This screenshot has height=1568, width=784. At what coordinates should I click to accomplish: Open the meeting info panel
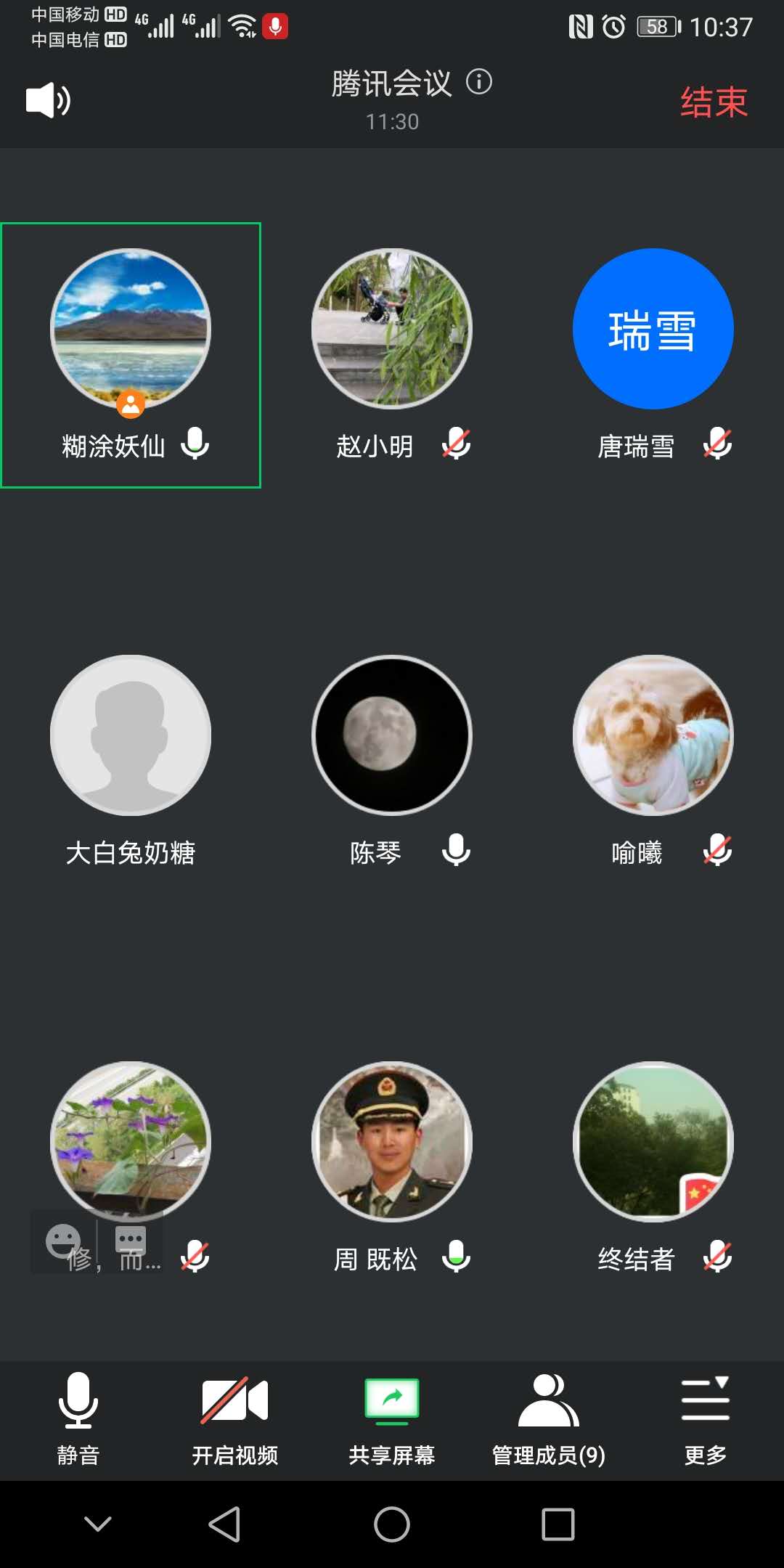coord(479,83)
